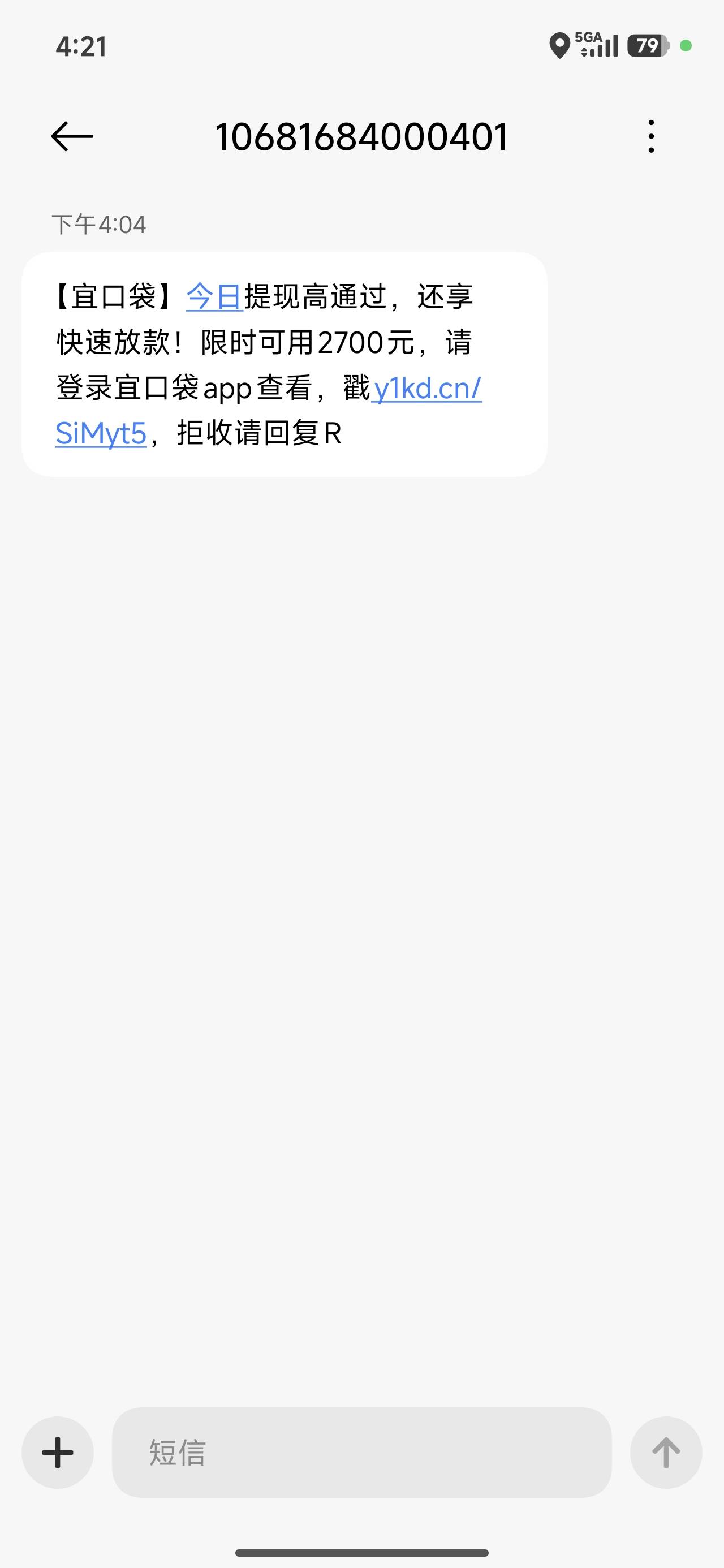Open the y1kd.cn/SiMyt5 link

click(x=427, y=389)
